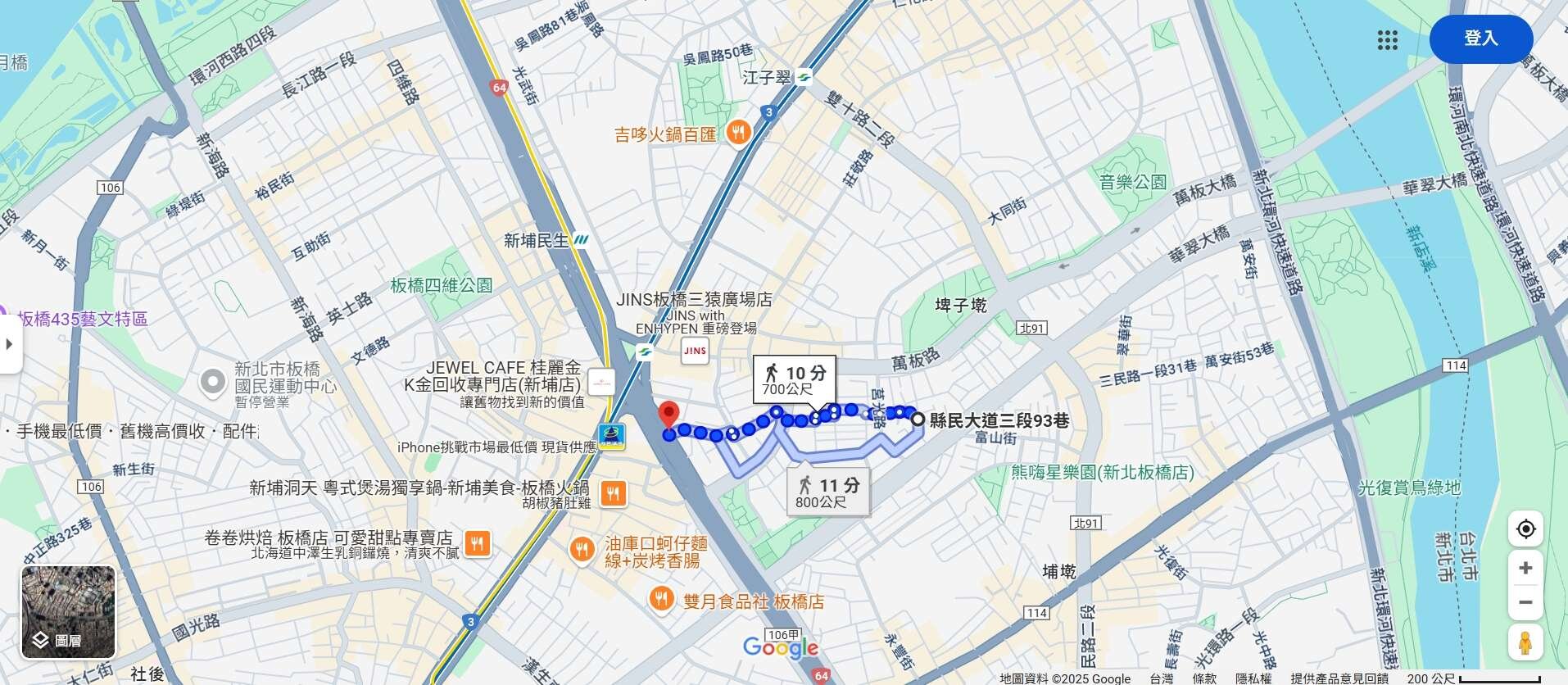Open the Google apps grid

point(1387,40)
